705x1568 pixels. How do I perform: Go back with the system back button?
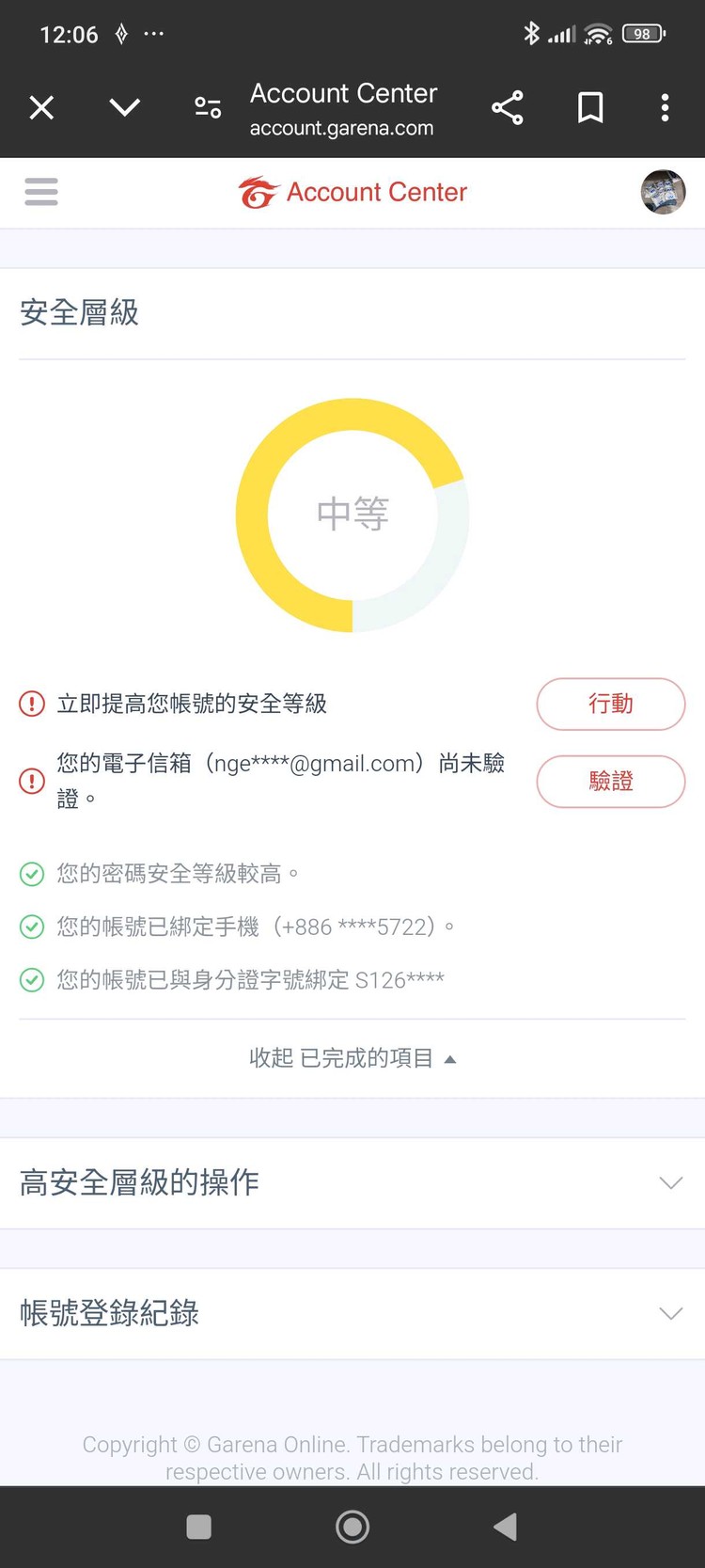point(505,1527)
